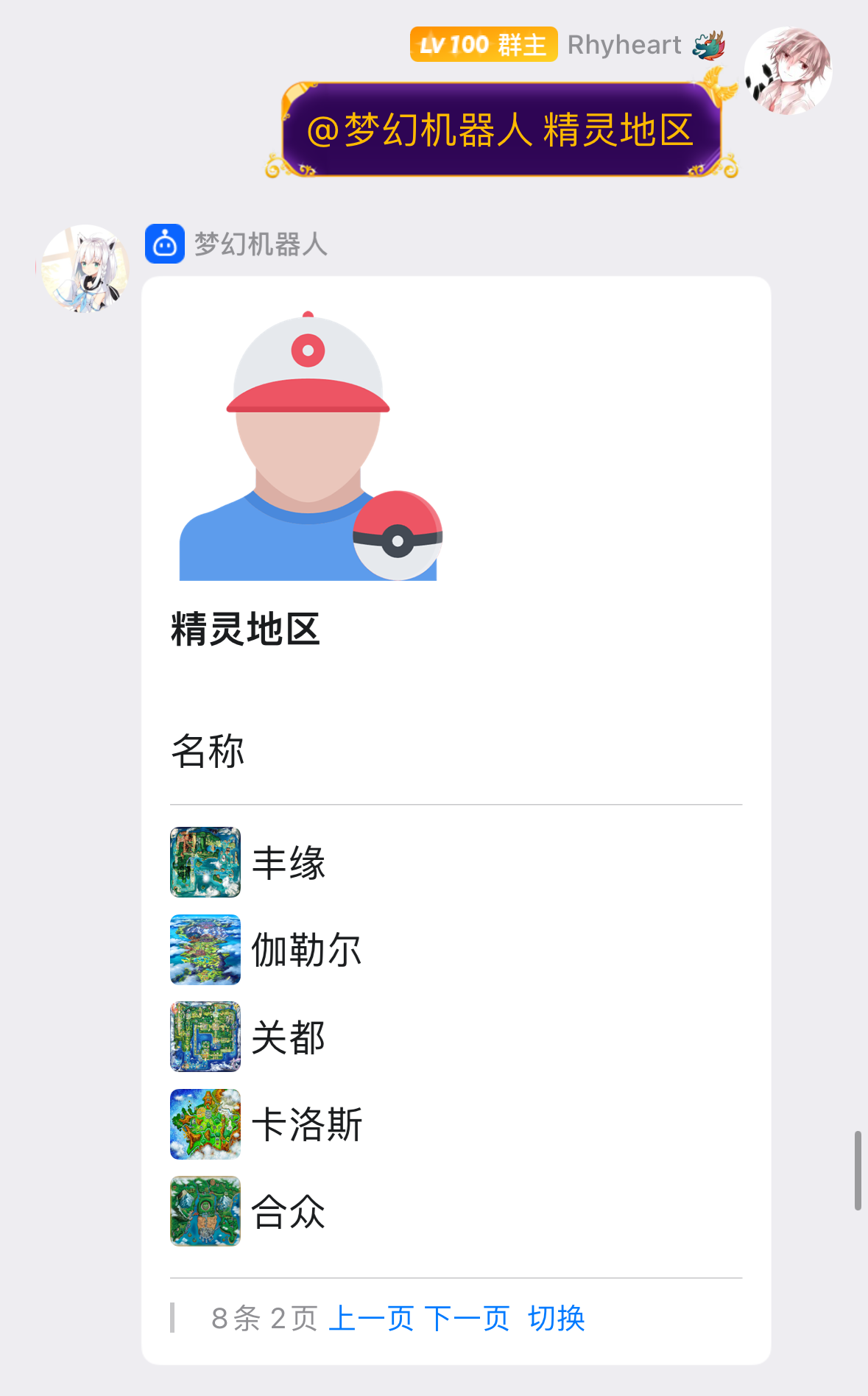Screen dimensions: 868x1396
Task: Load next page with 下一页
Action: coord(467,1318)
